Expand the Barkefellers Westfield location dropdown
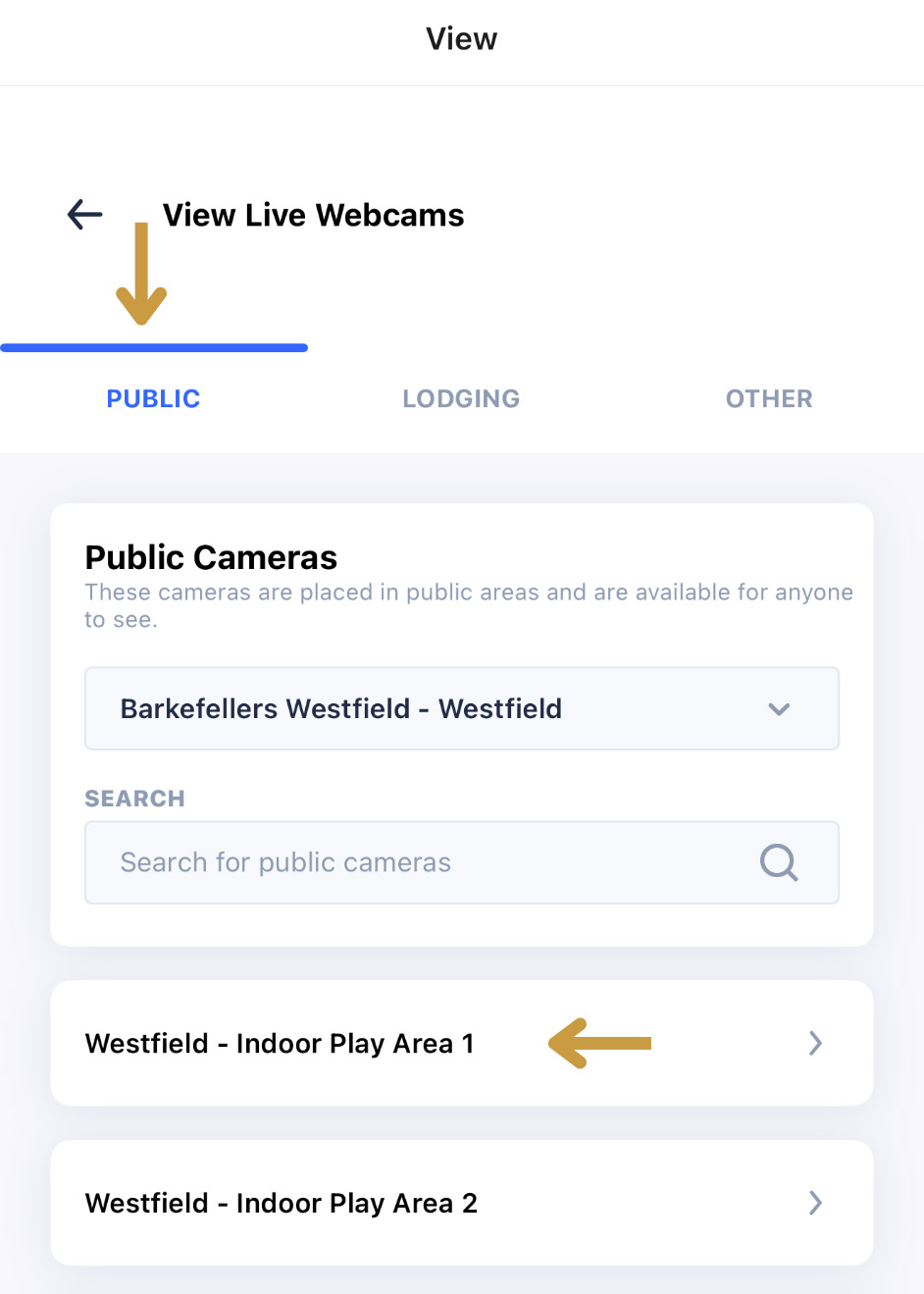924x1294 pixels. 461,708
